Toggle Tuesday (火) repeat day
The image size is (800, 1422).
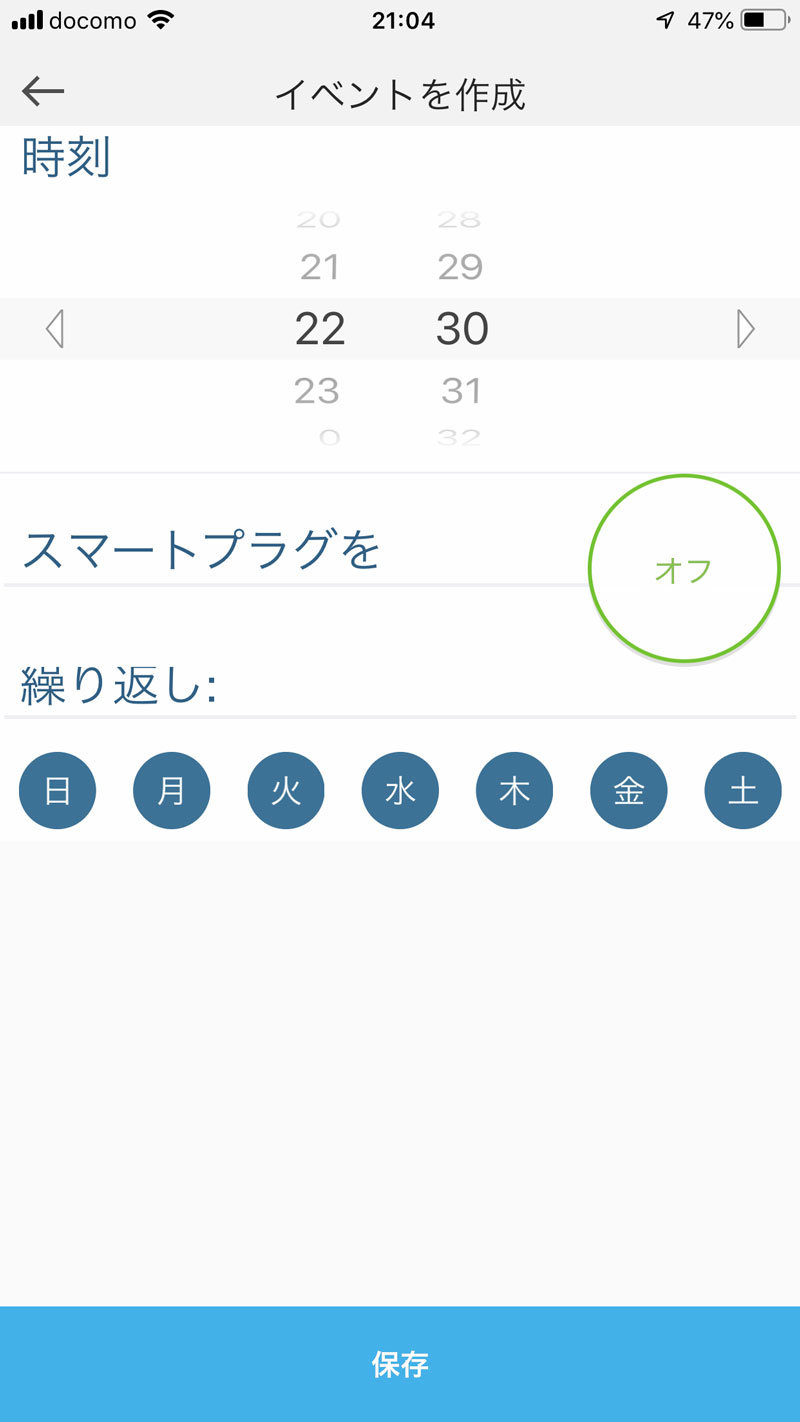click(x=286, y=791)
